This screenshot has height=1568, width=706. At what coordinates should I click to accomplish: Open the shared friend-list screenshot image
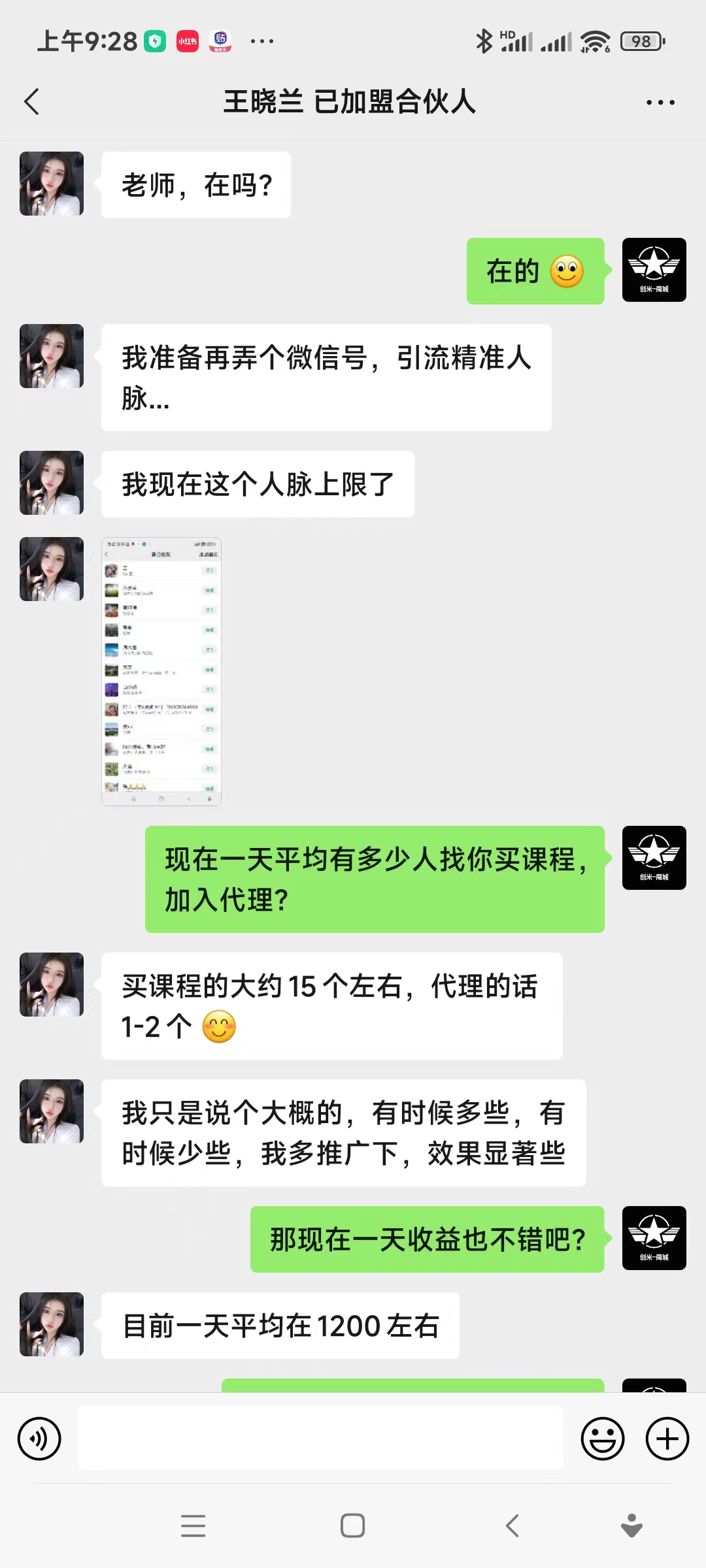161,671
